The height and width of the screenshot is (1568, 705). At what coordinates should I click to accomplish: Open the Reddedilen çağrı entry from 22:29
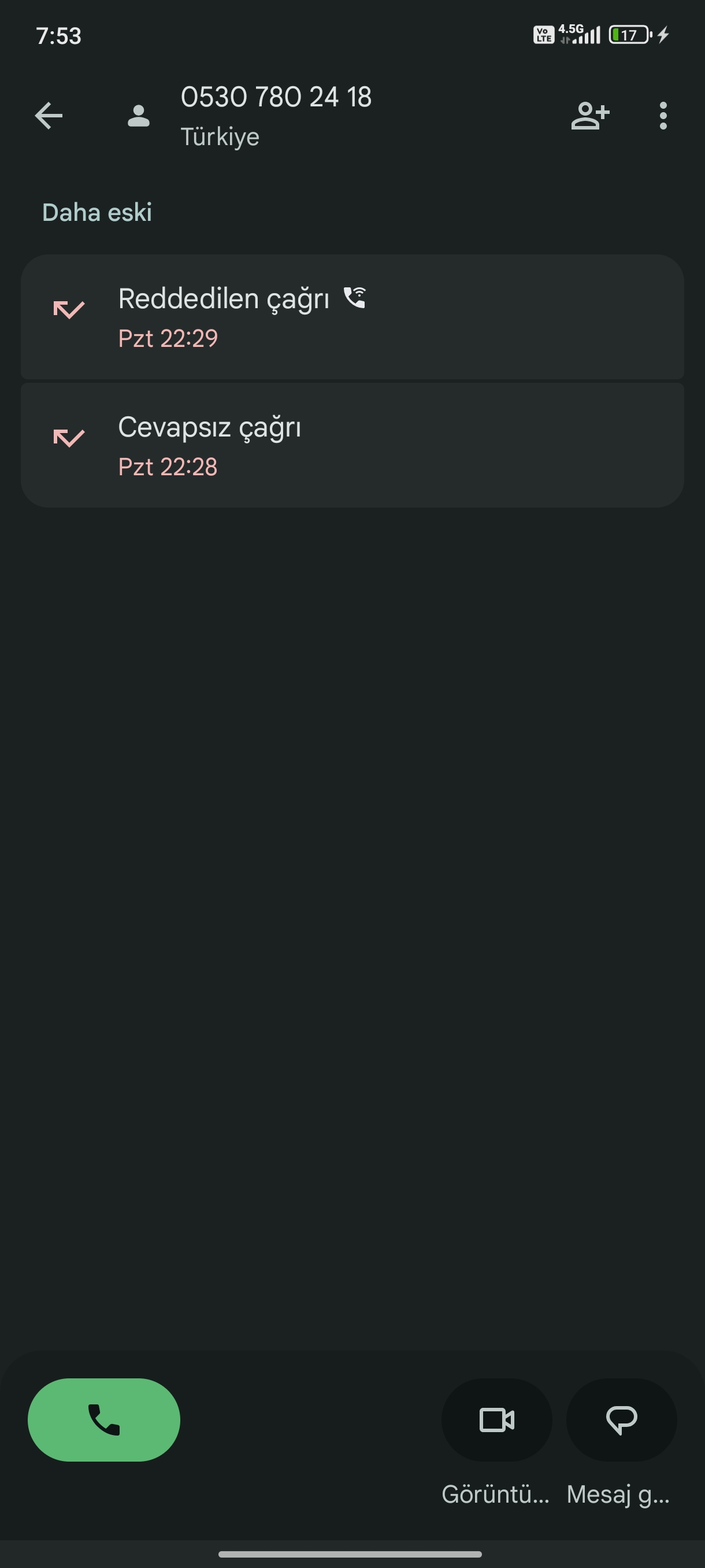352,317
